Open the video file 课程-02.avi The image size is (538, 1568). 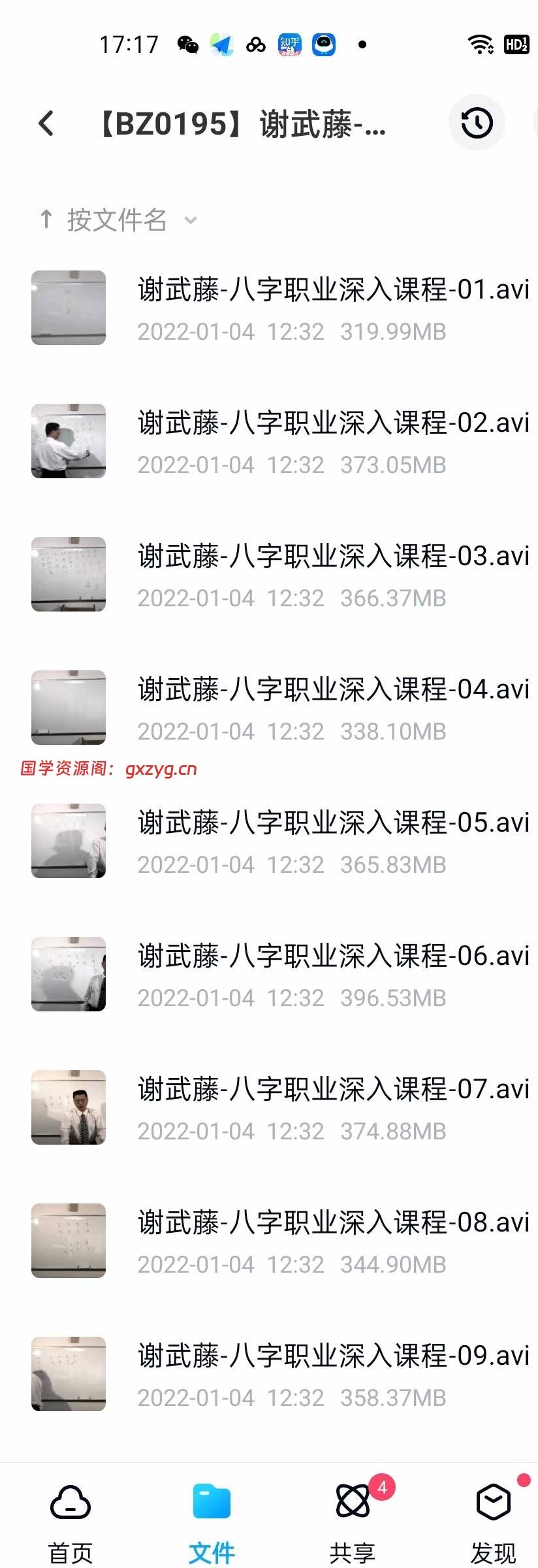coord(333,440)
